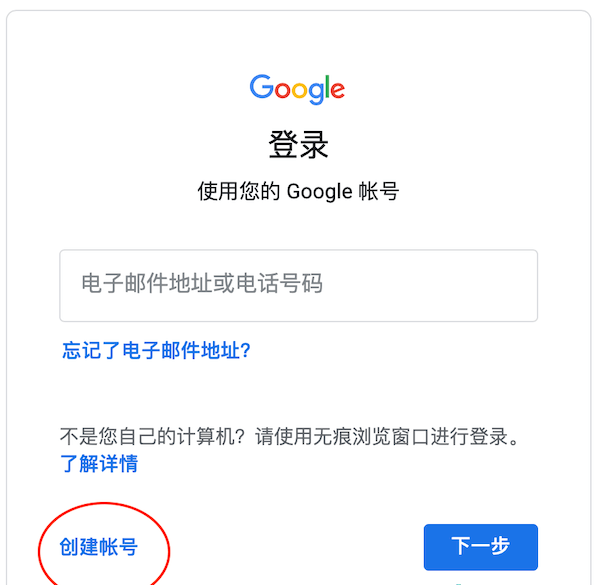600x585 pixels.
Task: Select 创建帐号 to create an account
Action: coord(98,546)
